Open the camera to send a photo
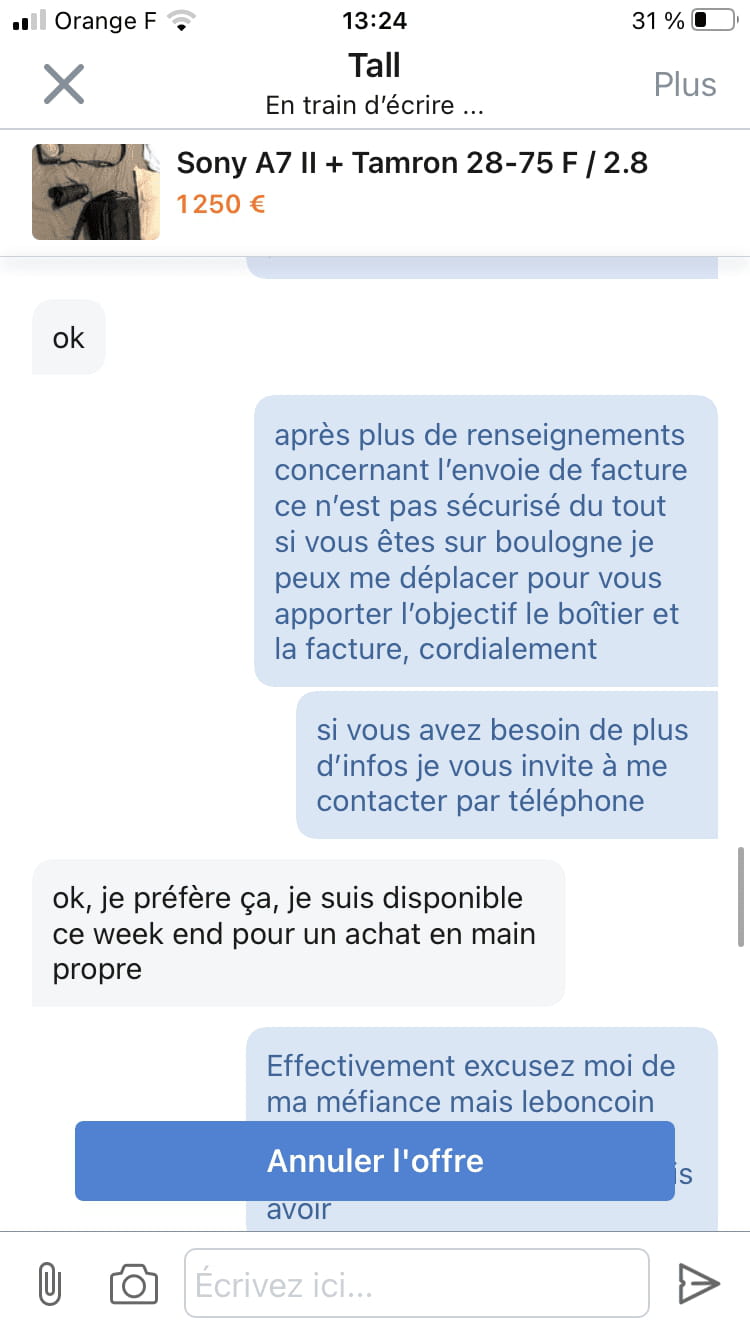Screen dimensions: 750x1334 pos(134,1283)
